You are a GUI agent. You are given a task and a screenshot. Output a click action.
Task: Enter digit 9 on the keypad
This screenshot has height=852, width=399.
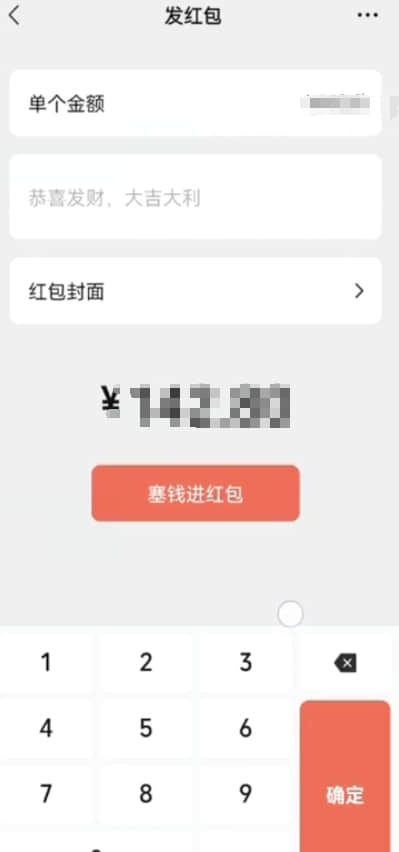tap(246, 794)
